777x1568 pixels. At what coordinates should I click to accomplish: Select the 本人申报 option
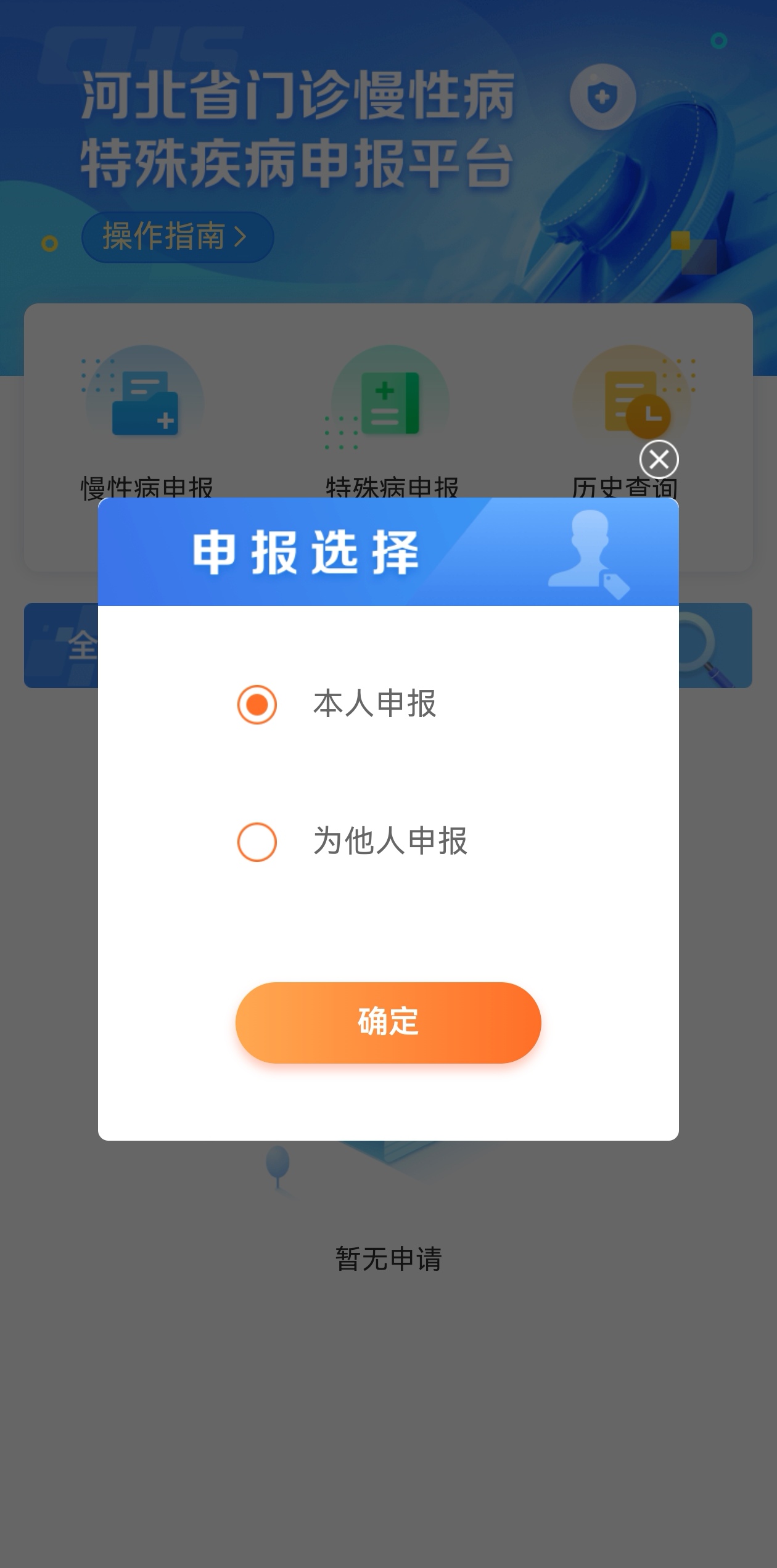point(257,704)
